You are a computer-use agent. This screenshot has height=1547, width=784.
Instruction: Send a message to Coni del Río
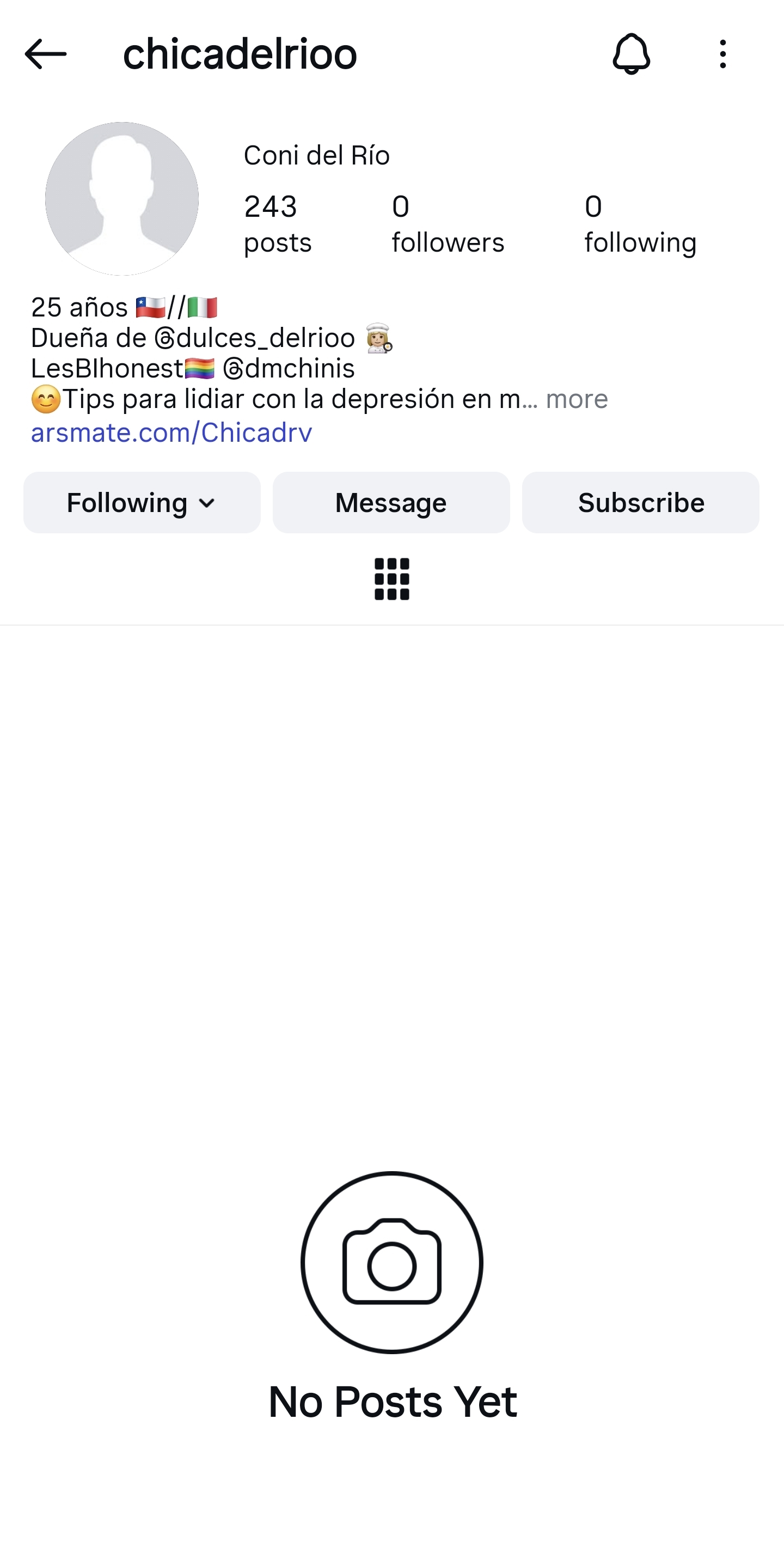[x=391, y=503]
